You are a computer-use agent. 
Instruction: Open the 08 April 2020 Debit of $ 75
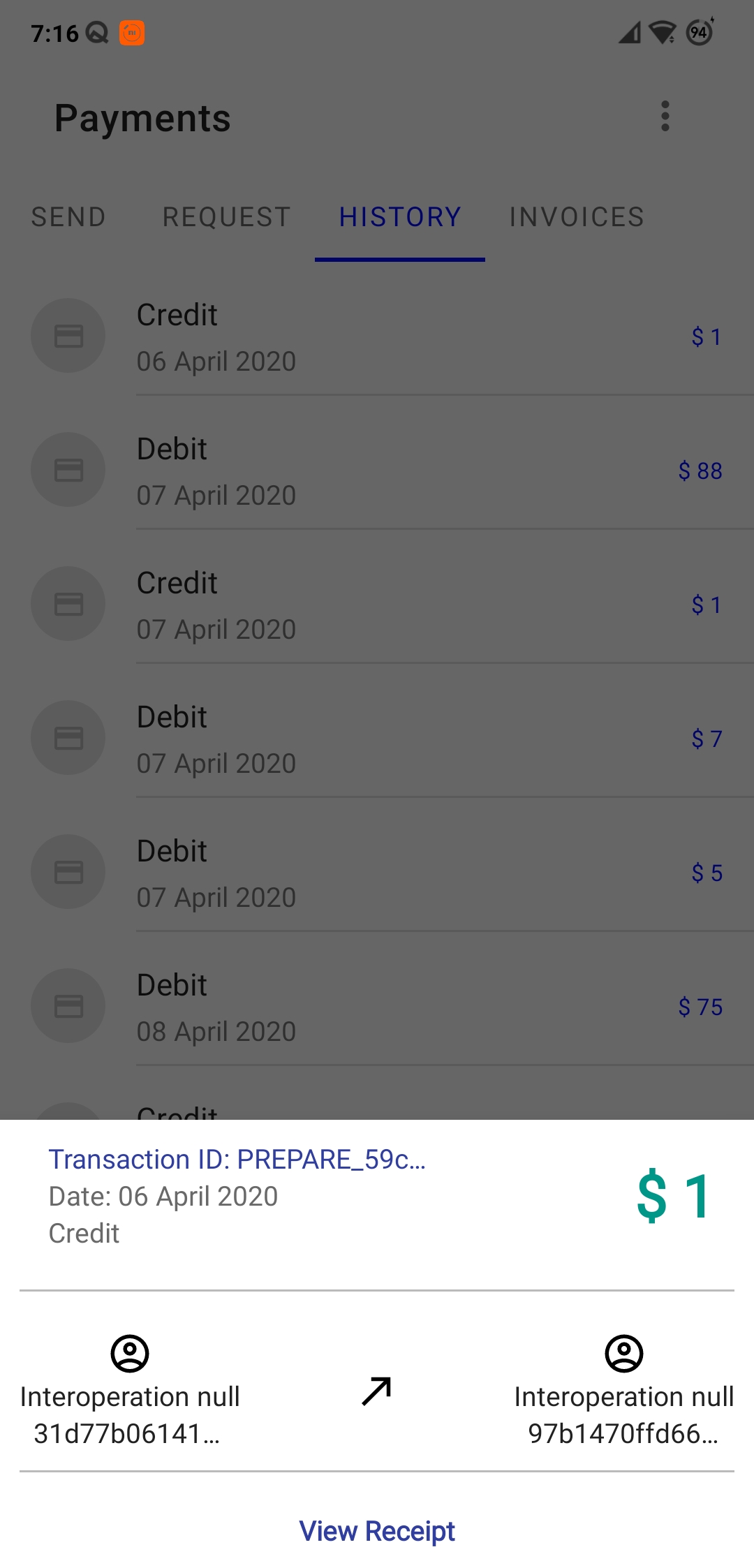(x=377, y=1006)
